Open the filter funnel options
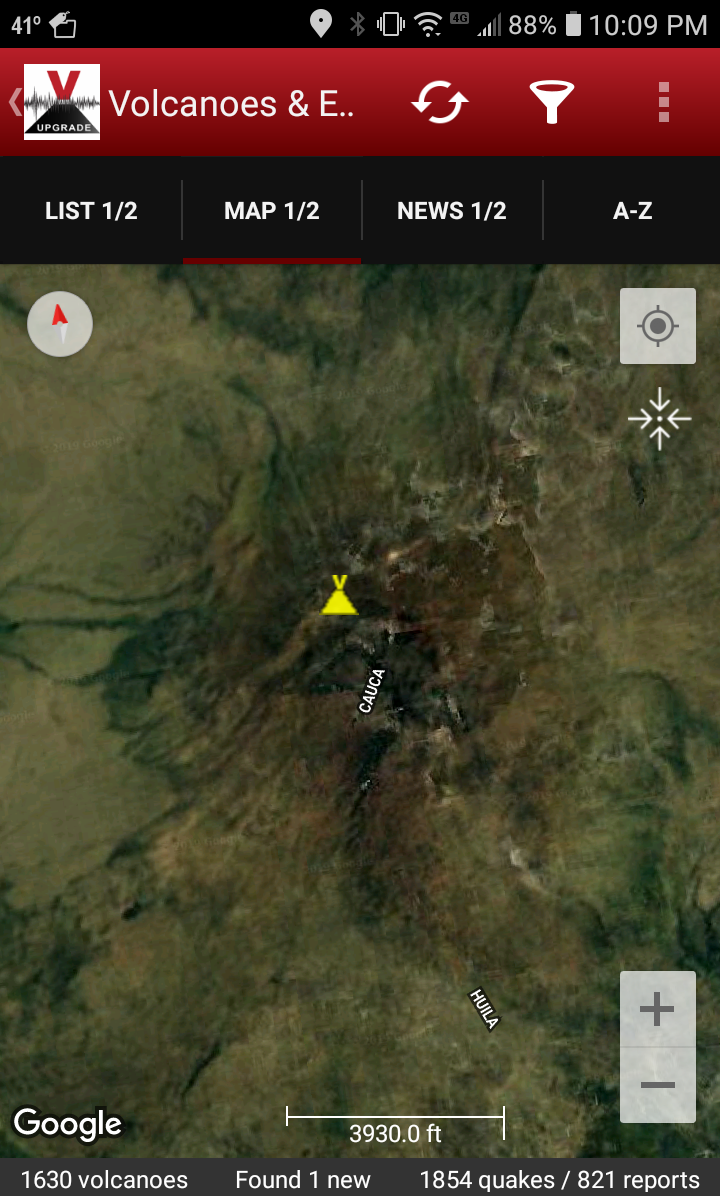This screenshot has width=720, height=1196. tap(551, 102)
